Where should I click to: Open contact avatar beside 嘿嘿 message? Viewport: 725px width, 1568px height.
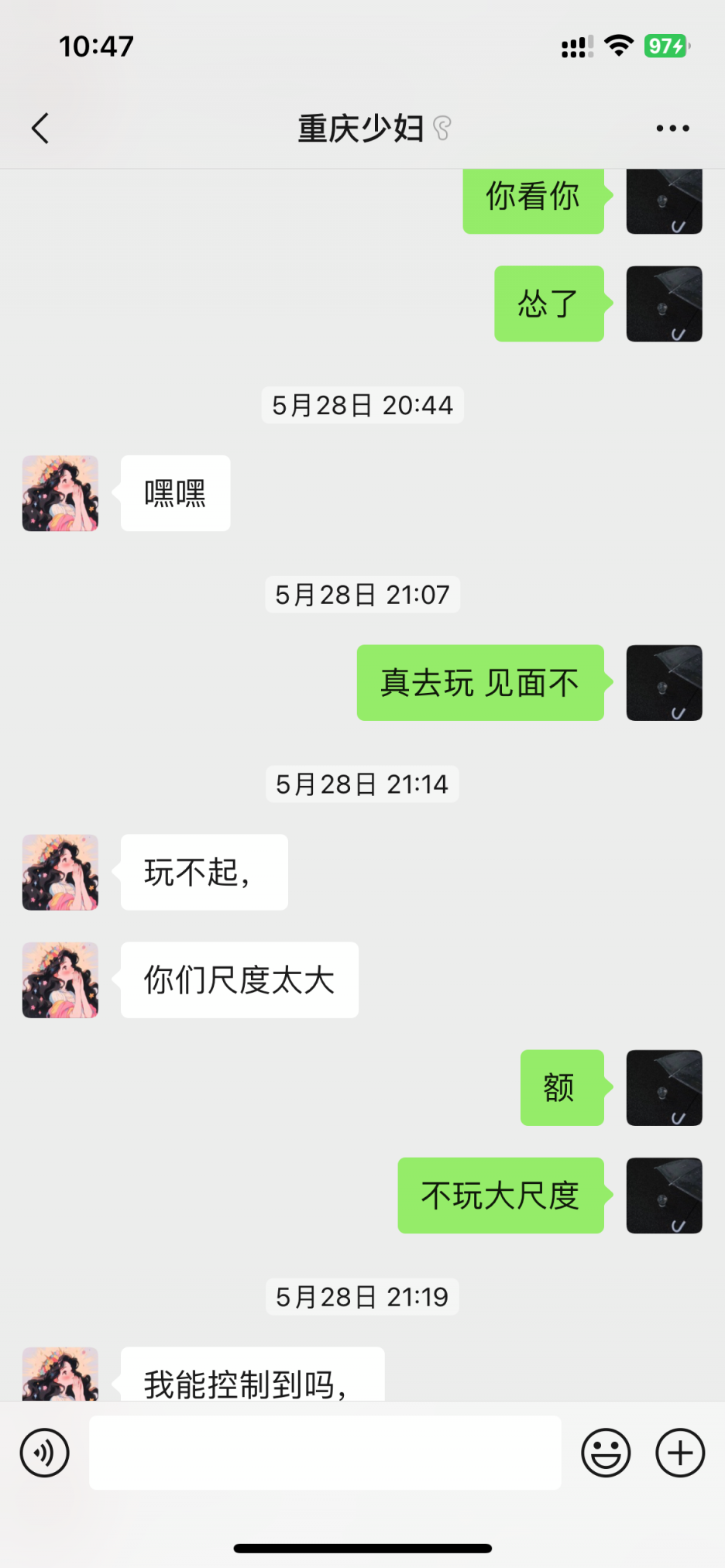(x=60, y=493)
